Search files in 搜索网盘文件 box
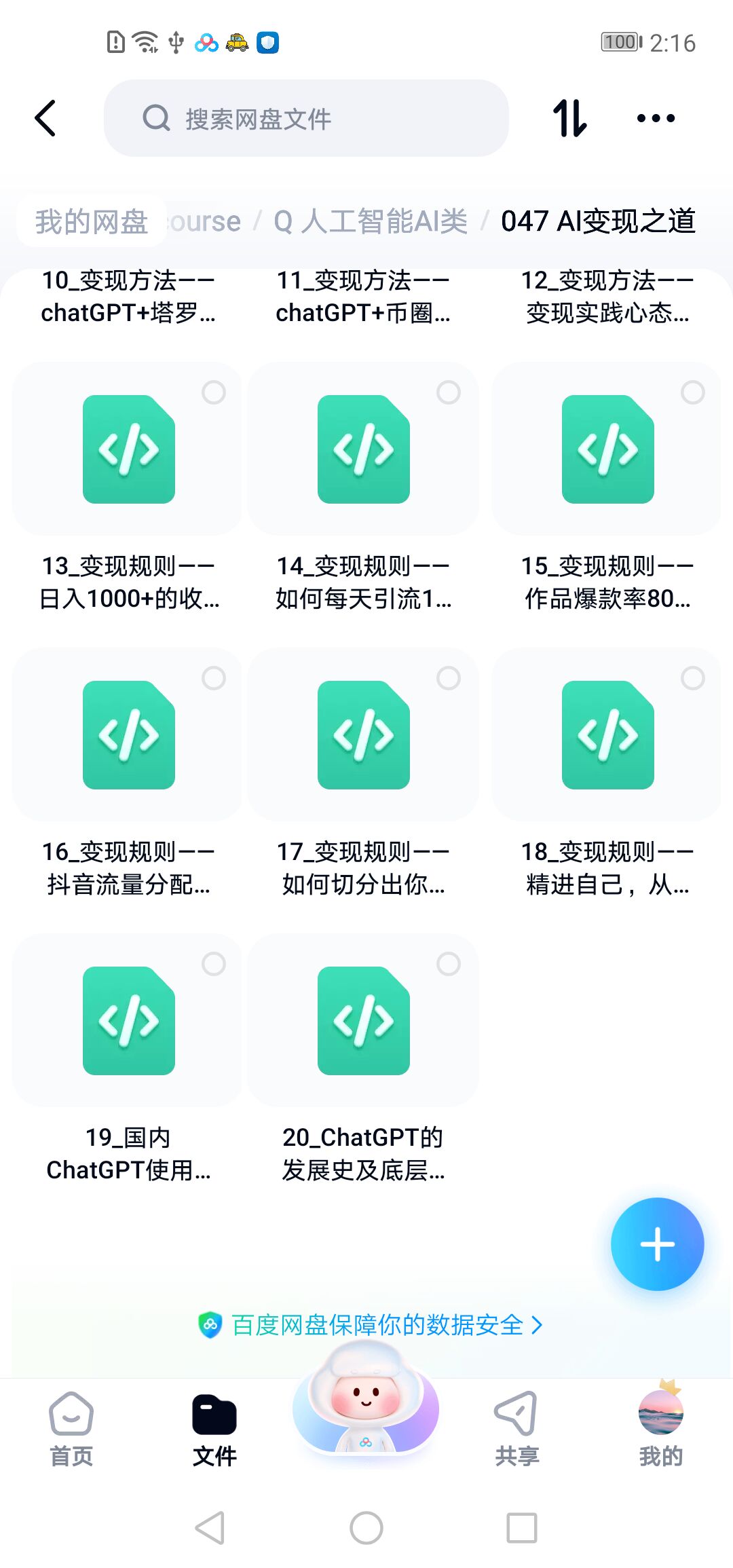 click(305, 119)
